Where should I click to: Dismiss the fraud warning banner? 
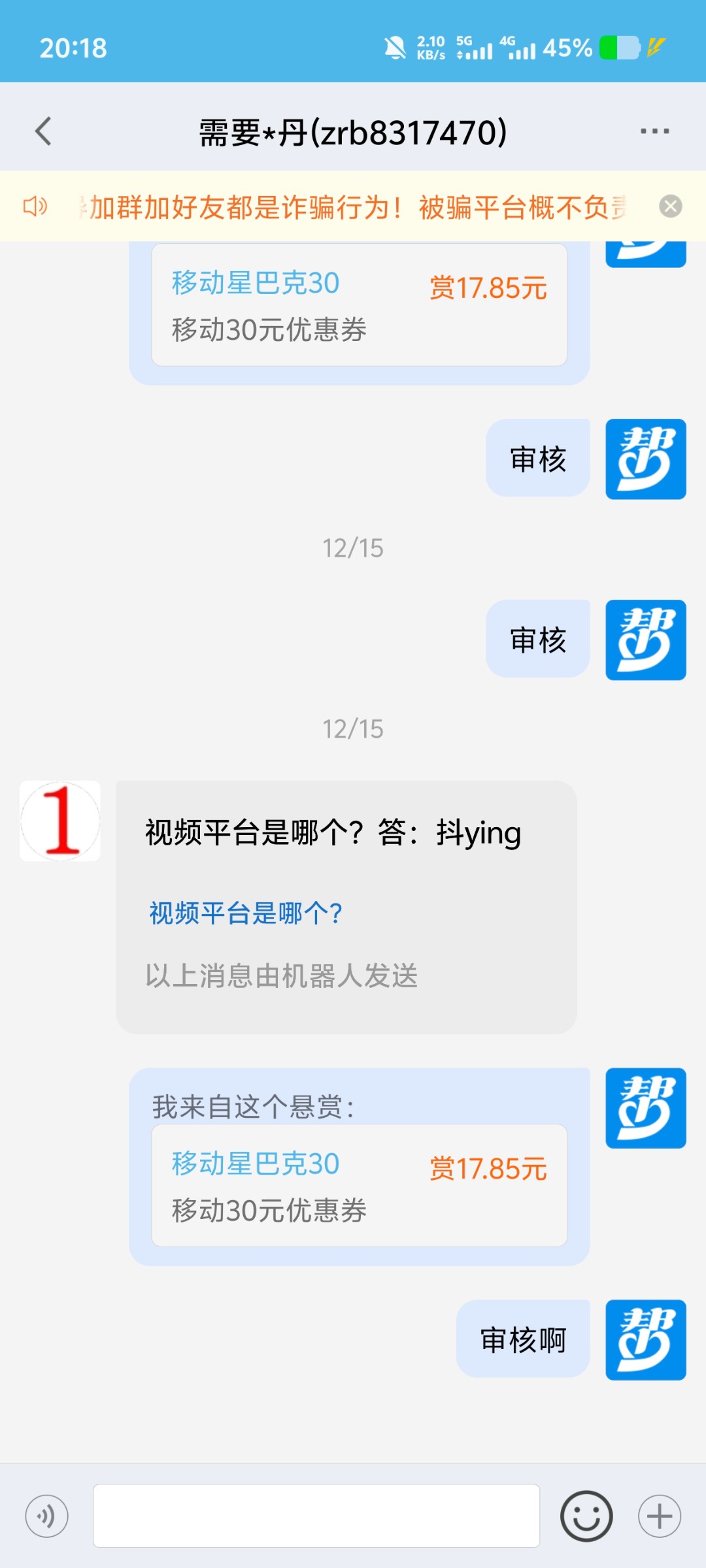[670, 206]
